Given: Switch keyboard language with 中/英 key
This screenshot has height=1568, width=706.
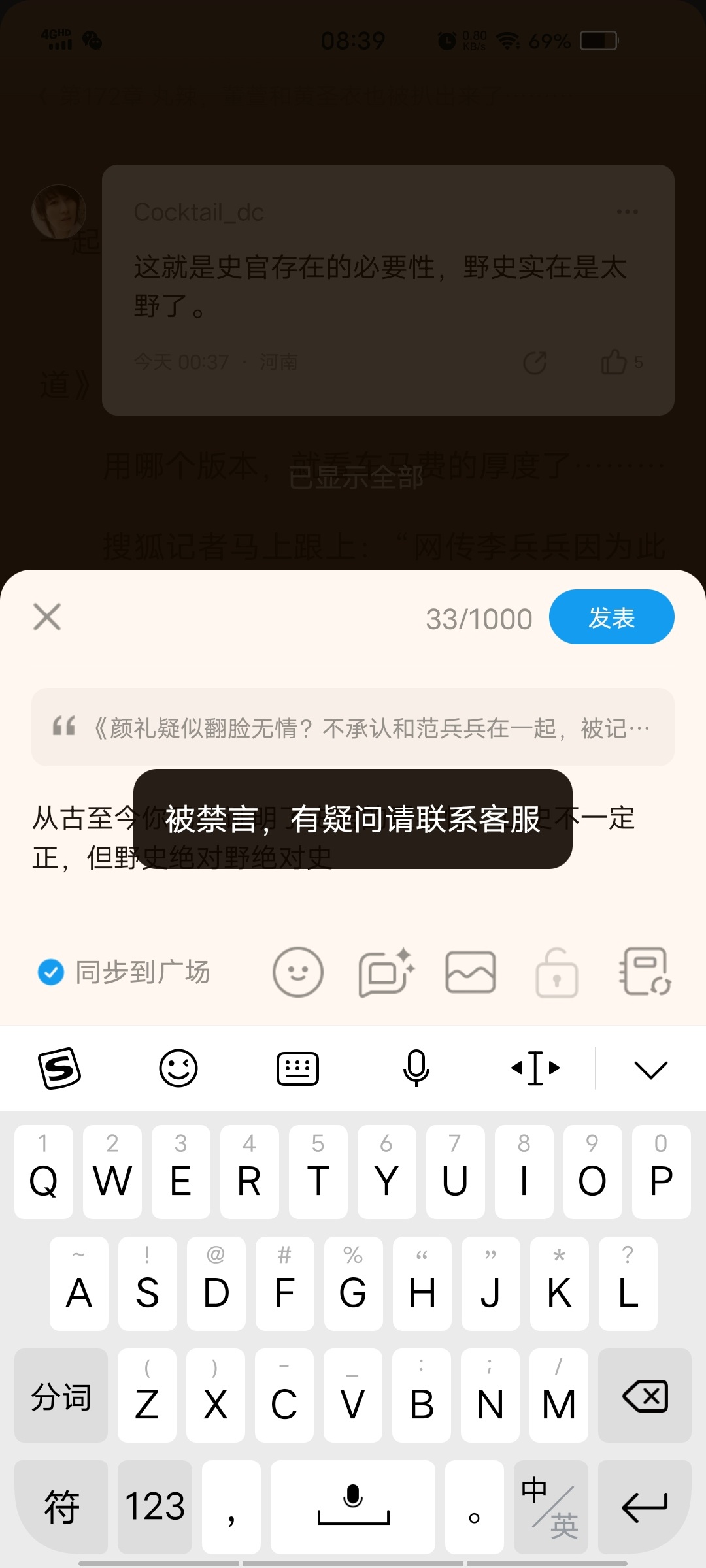Looking at the screenshot, I should [x=550, y=1507].
